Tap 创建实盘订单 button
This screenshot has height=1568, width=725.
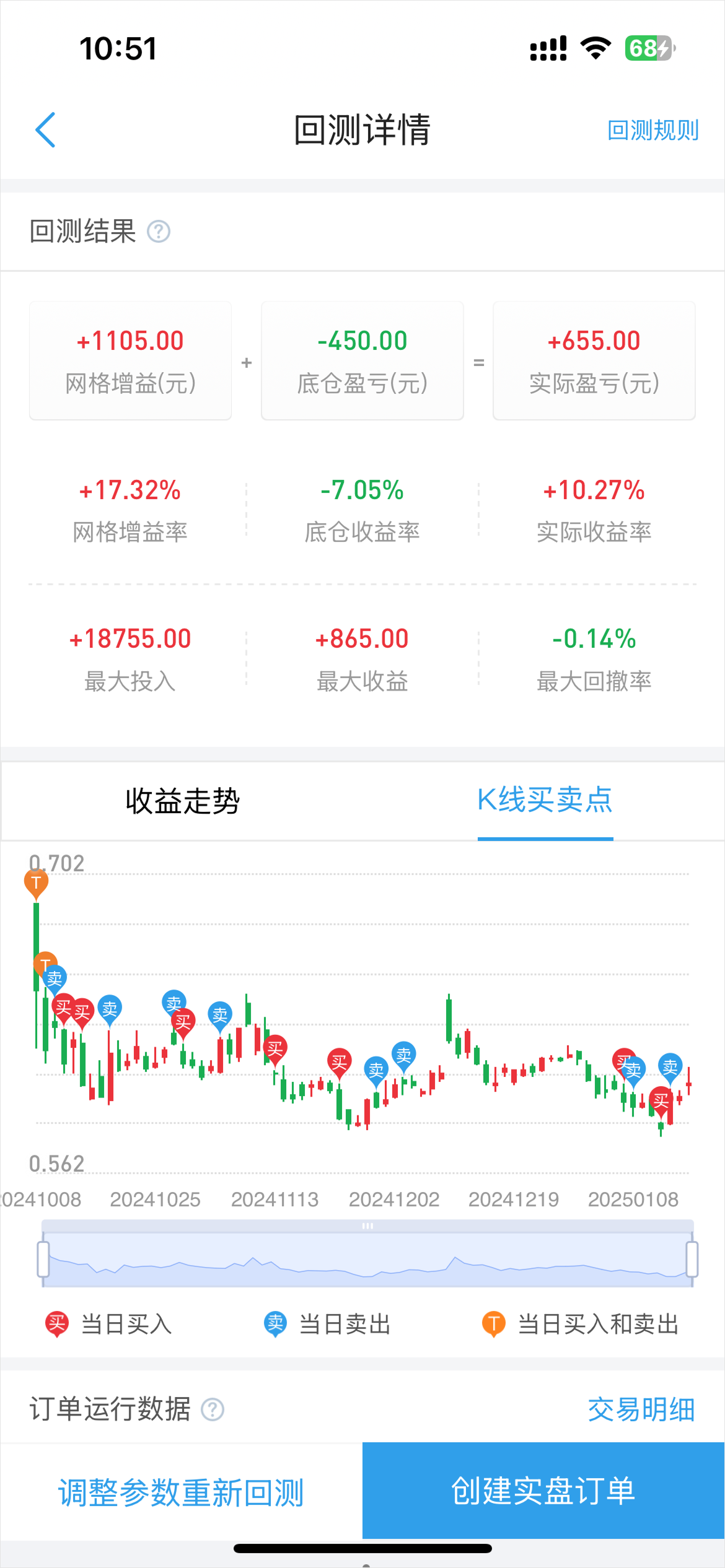(x=543, y=1491)
